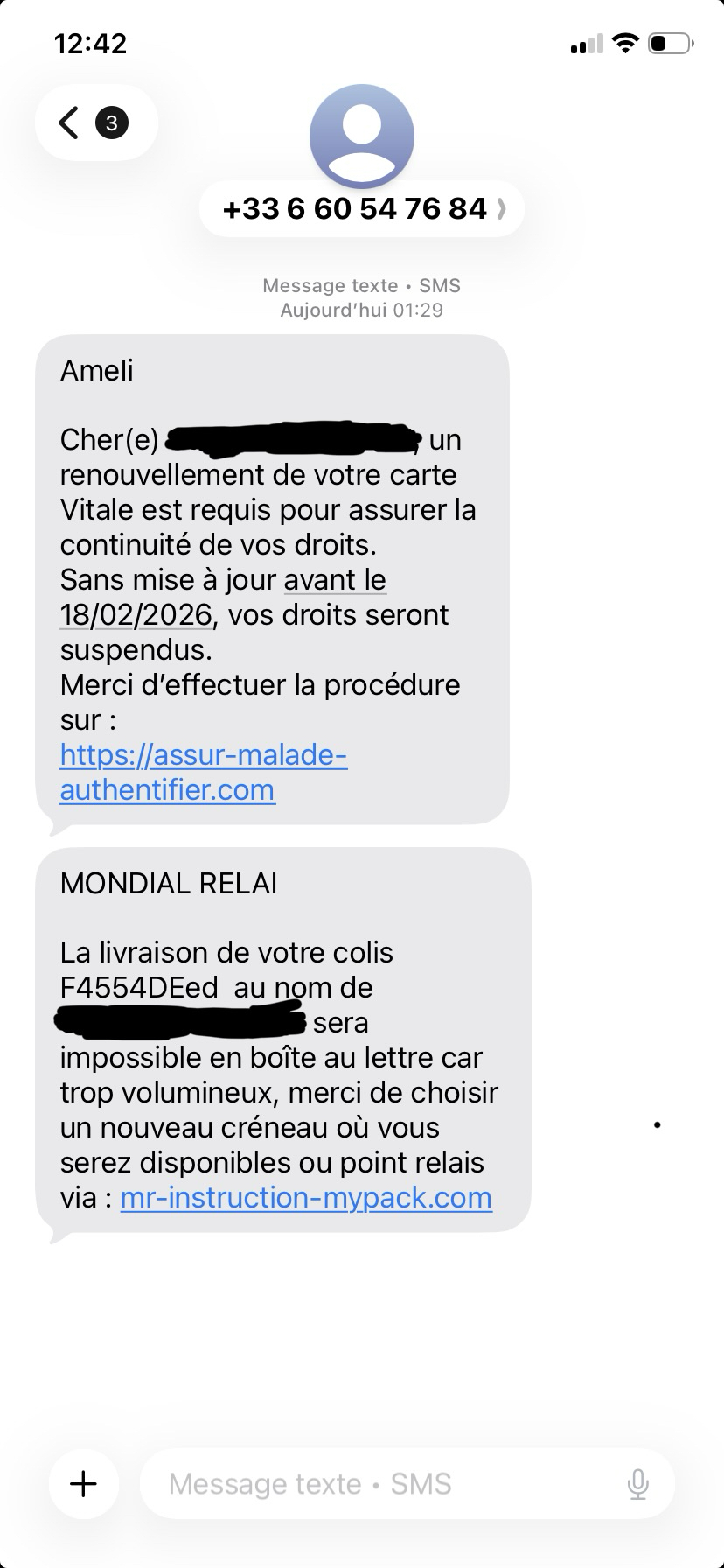Image resolution: width=724 pixels, height=1568 pixels.
Task: Start dictation with the microphone icon
Action: [638, 1484]
